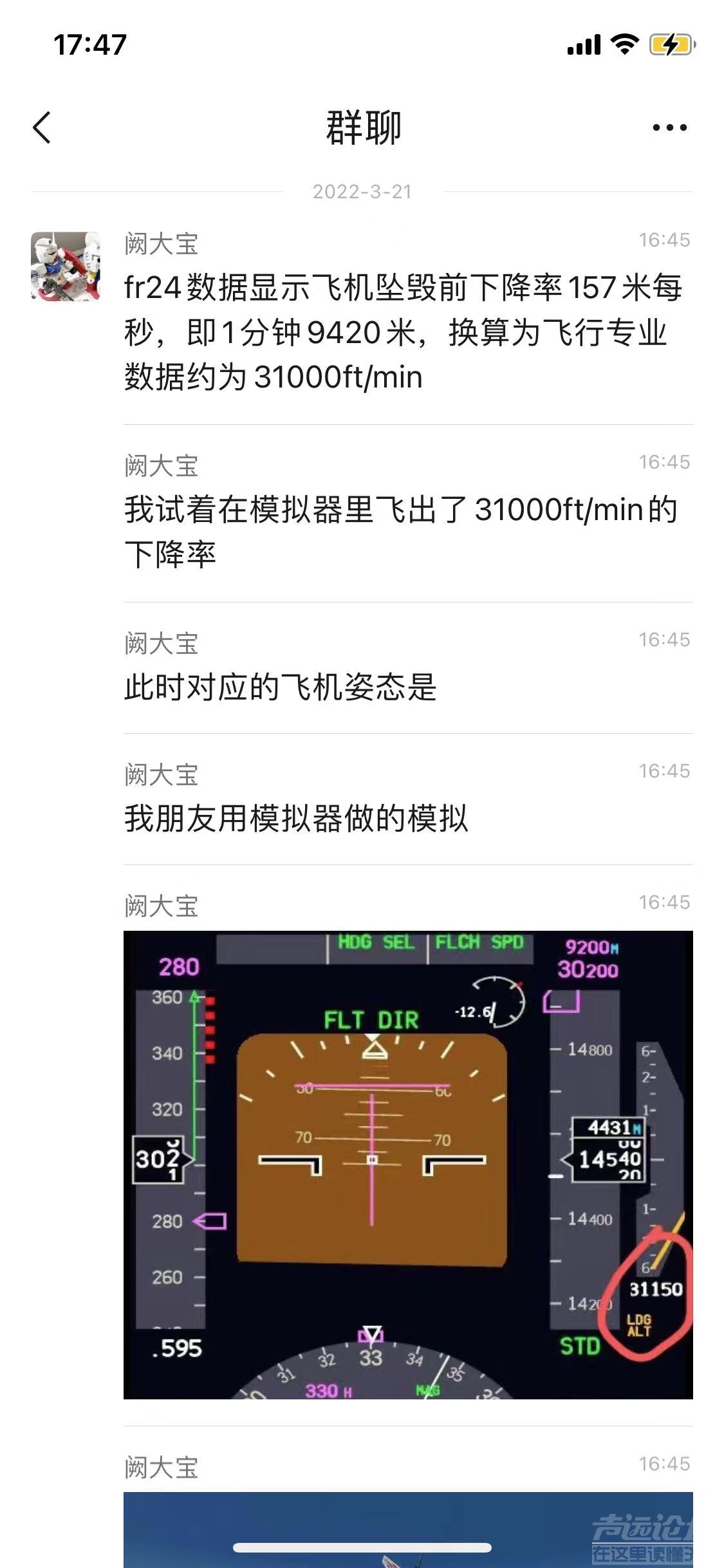Tap the 群聊 chat title
Screen dimensions: 724x1568
click(x=362, y=127)
